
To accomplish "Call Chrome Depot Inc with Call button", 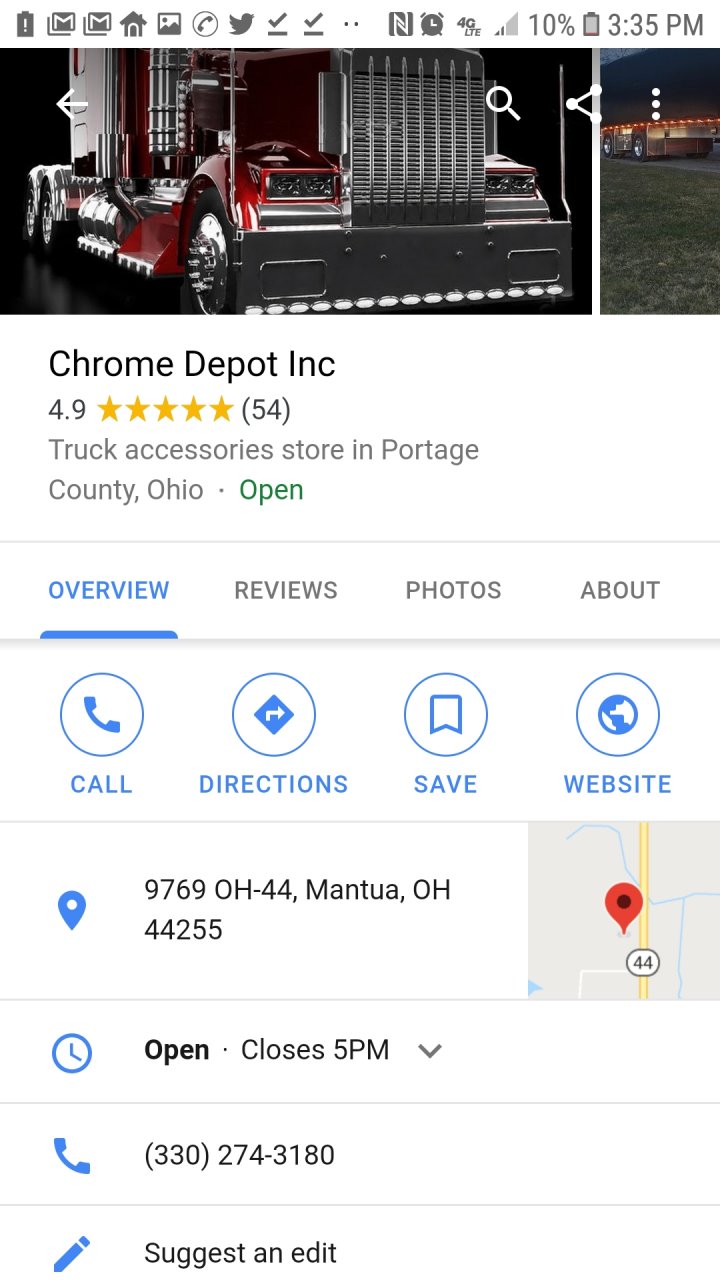I will tap(102, 734).
